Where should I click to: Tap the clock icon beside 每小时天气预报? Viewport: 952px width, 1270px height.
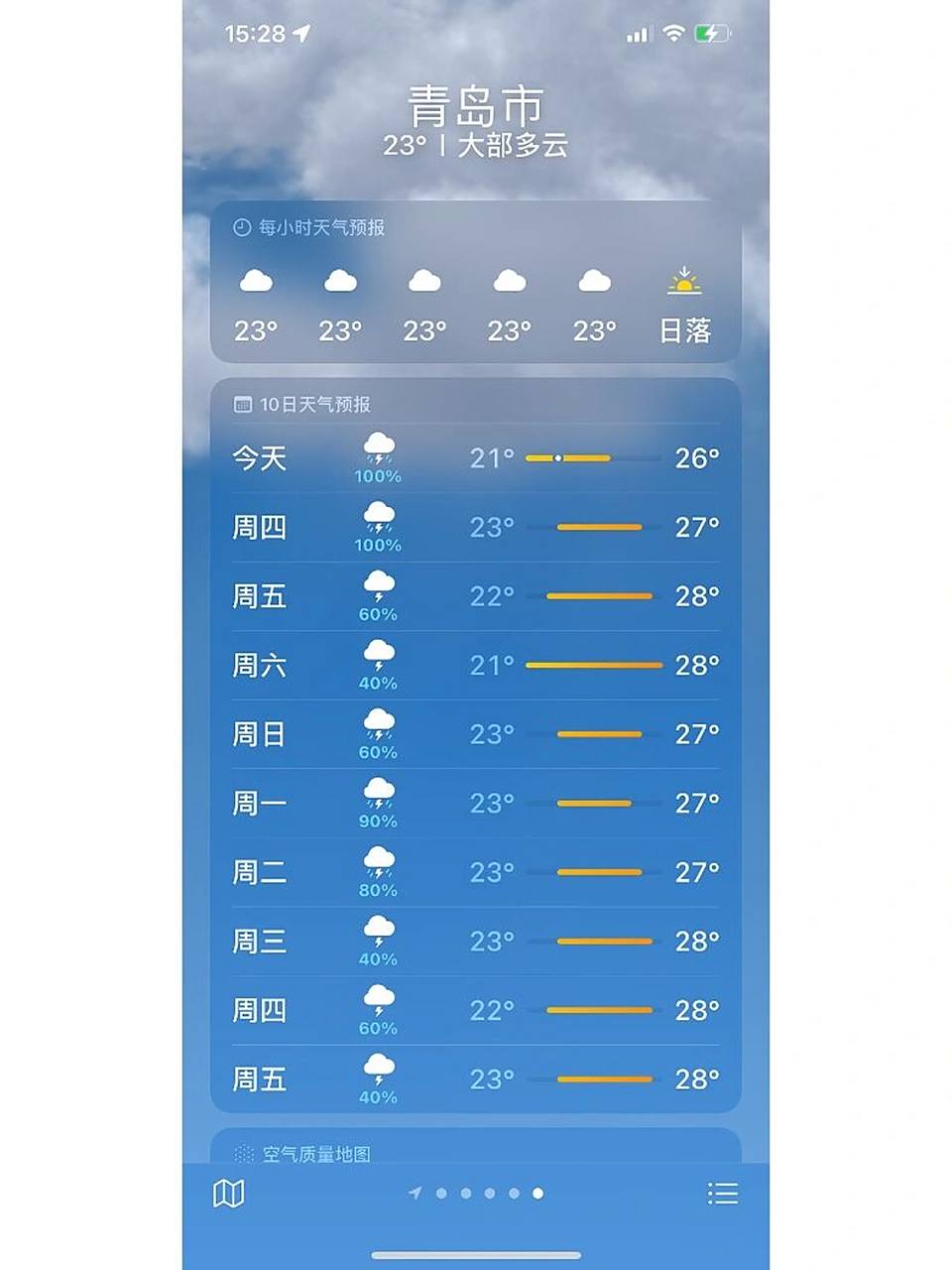point(241,227)
